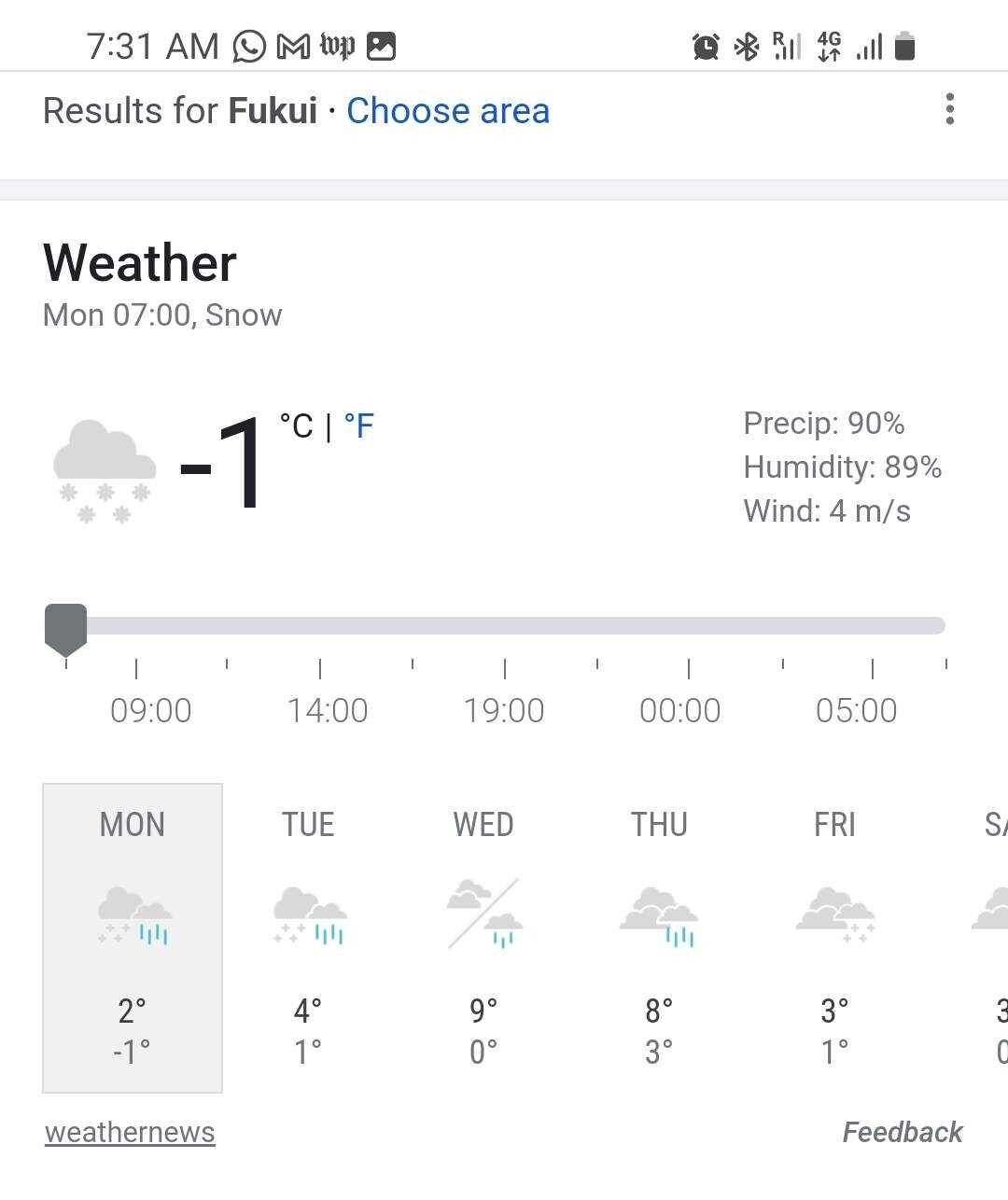Switch to FRI forecast
Screen dimensions: 1008x1200
[x=834, y=937]
